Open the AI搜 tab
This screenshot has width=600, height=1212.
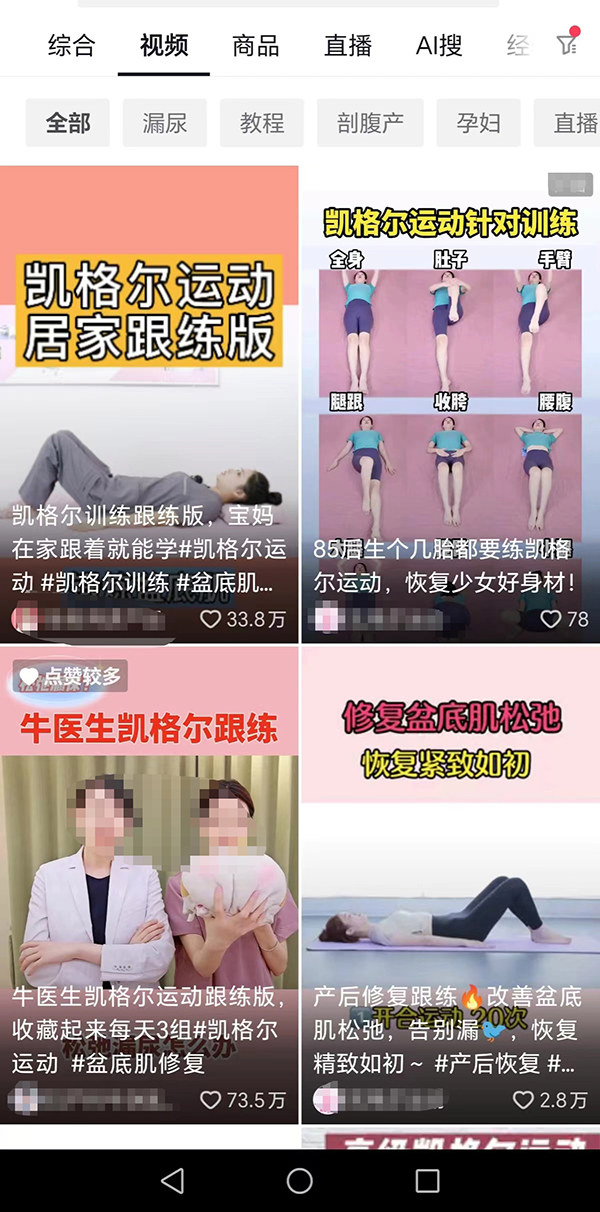tap(439, 46)
